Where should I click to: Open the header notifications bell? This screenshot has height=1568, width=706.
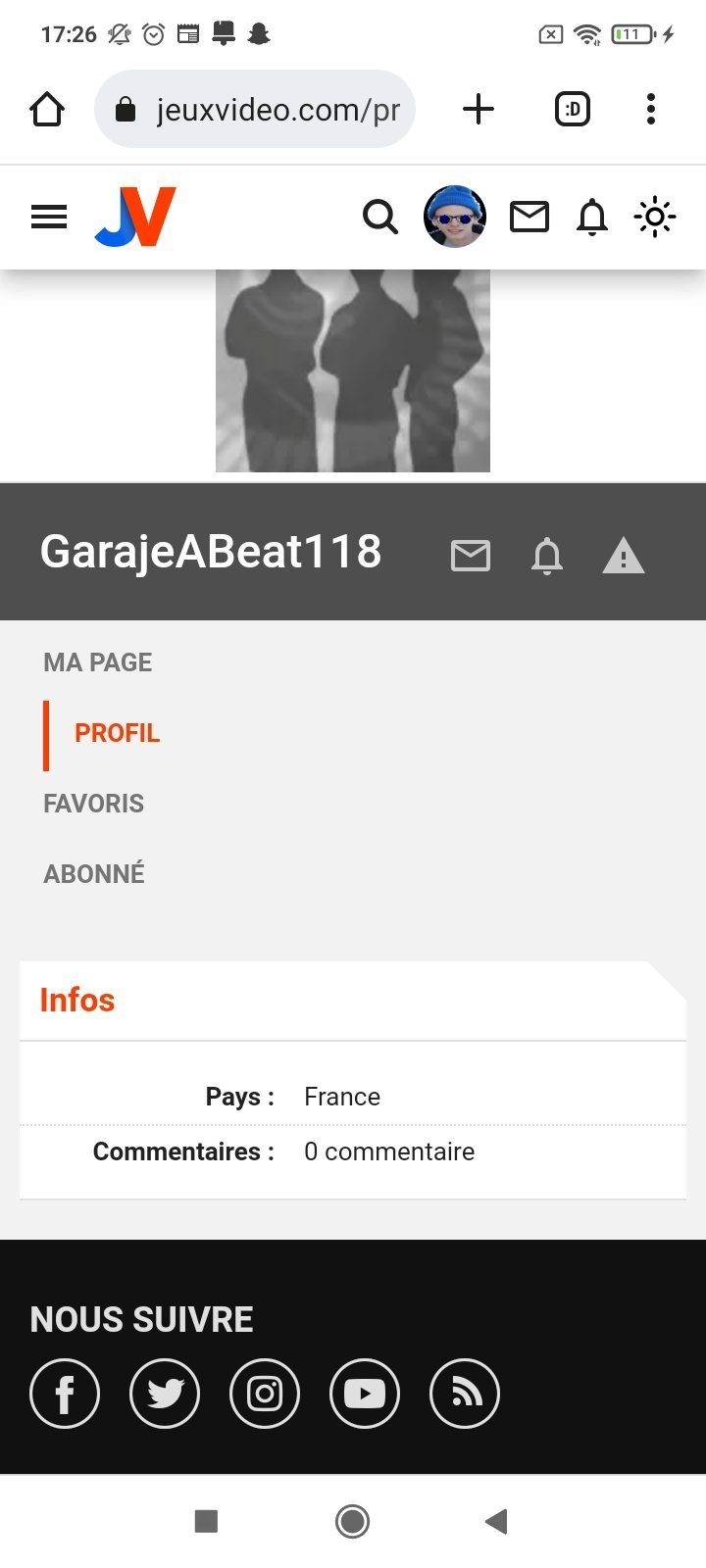(592, 217)
